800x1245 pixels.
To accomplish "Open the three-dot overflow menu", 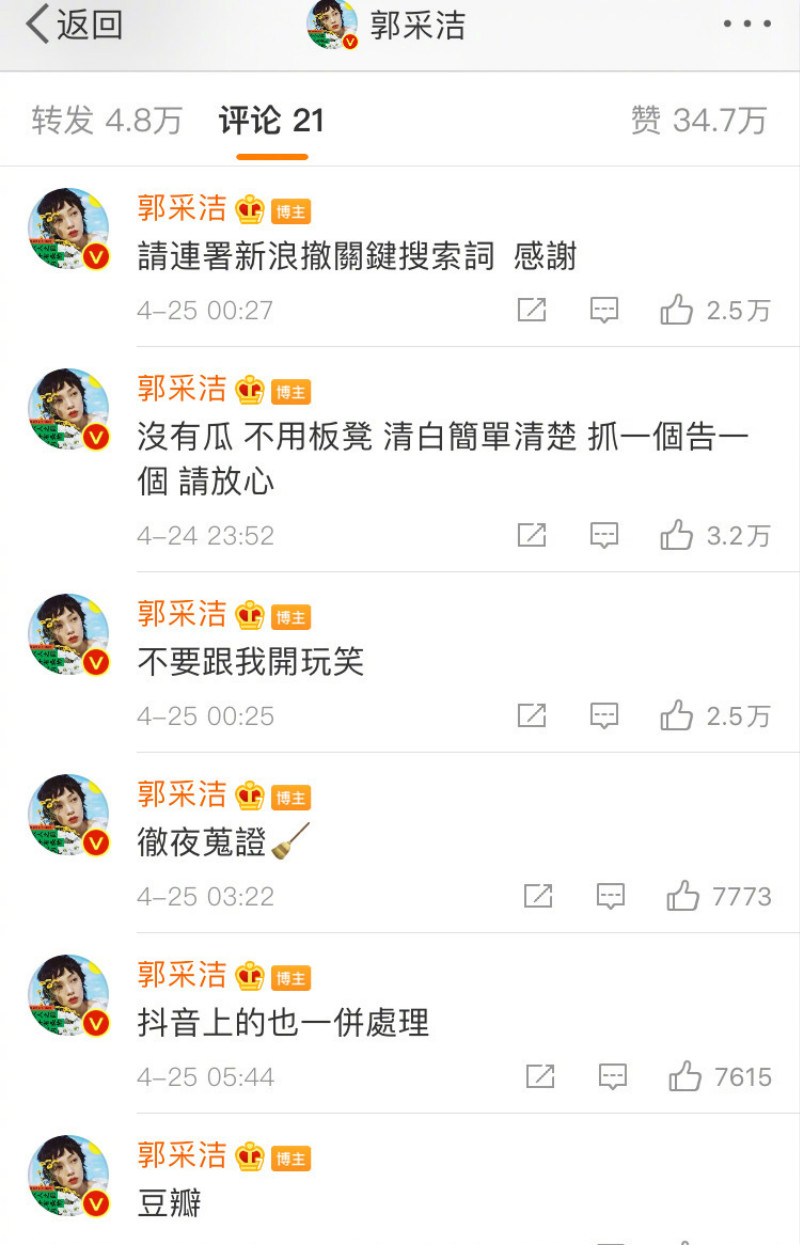I will [x=747, y=25].
